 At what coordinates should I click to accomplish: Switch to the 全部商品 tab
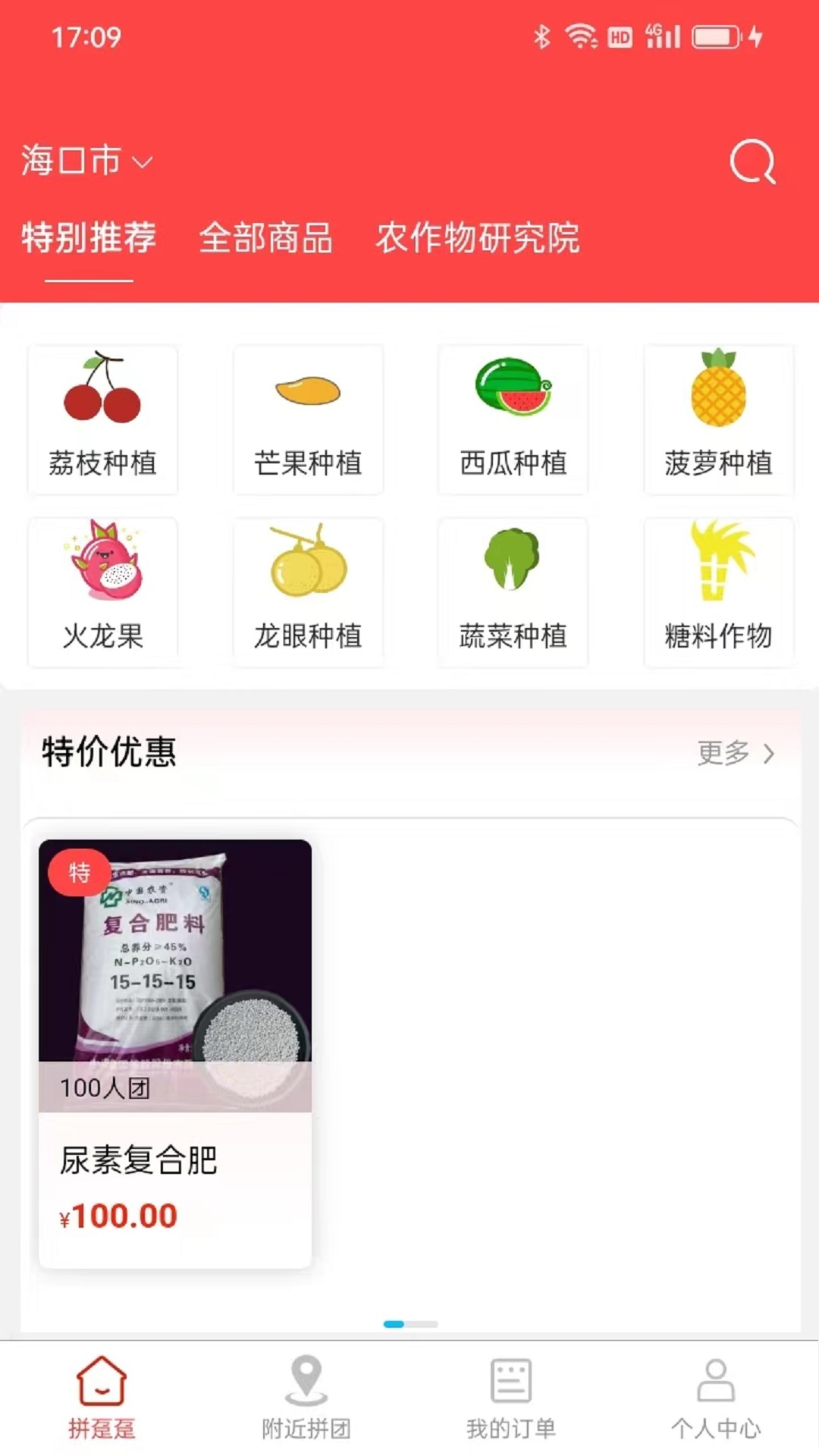(267, 239)
